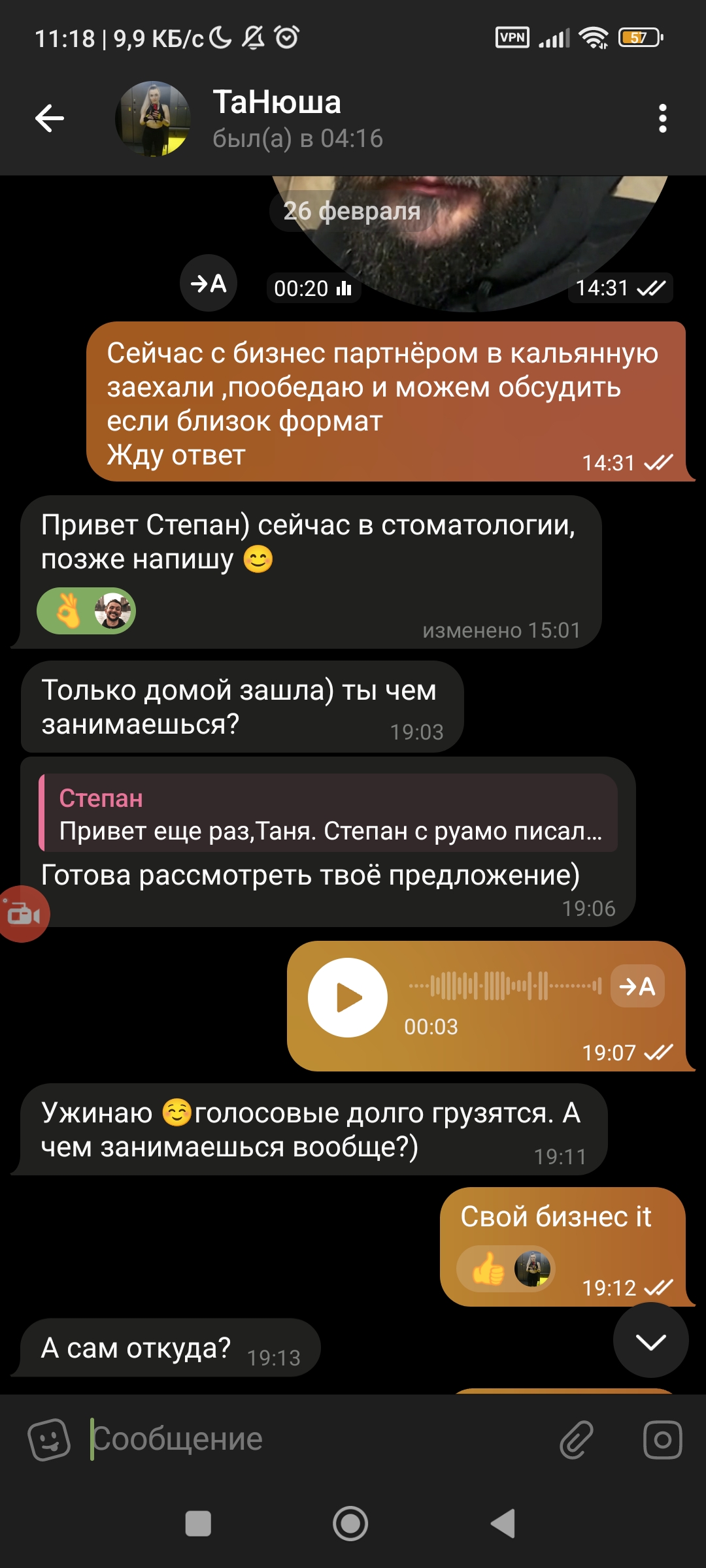This screenshot has width=706, height=1568.
Task: Record a round video message
Action: pyautogui.click(x=662, y=1439)
